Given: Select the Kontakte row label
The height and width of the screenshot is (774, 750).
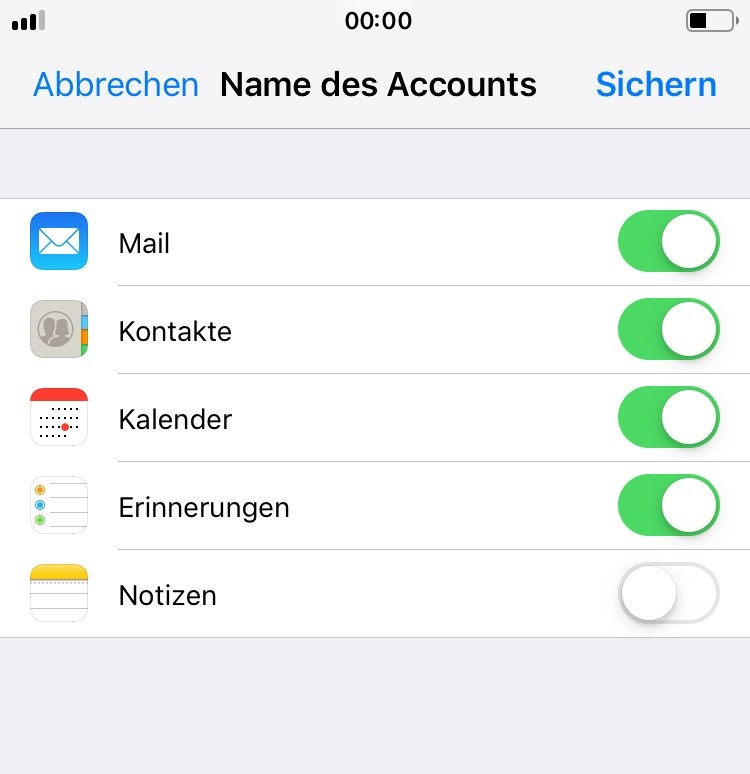Looking at the screenshot, I should 175,331.
